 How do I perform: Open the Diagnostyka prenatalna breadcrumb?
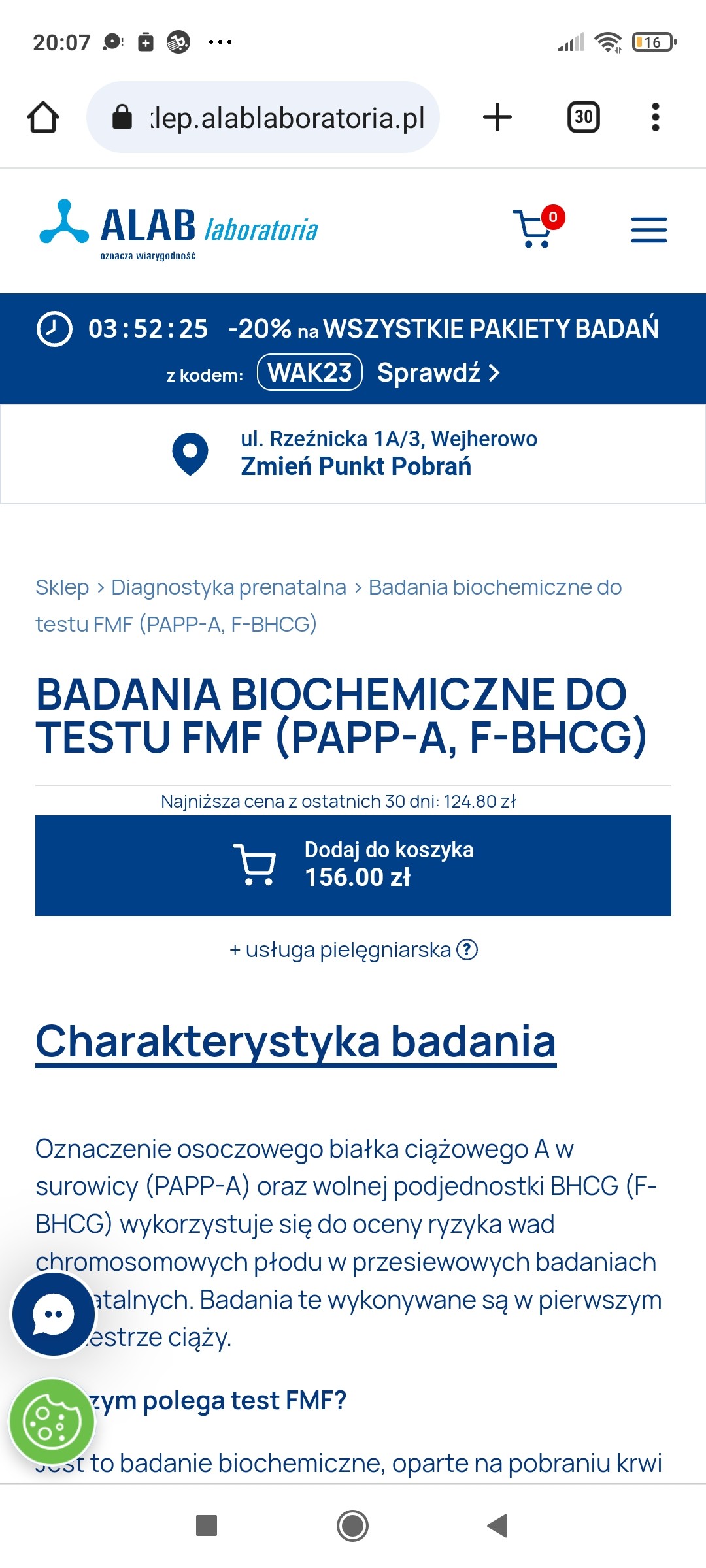point(228,587)
